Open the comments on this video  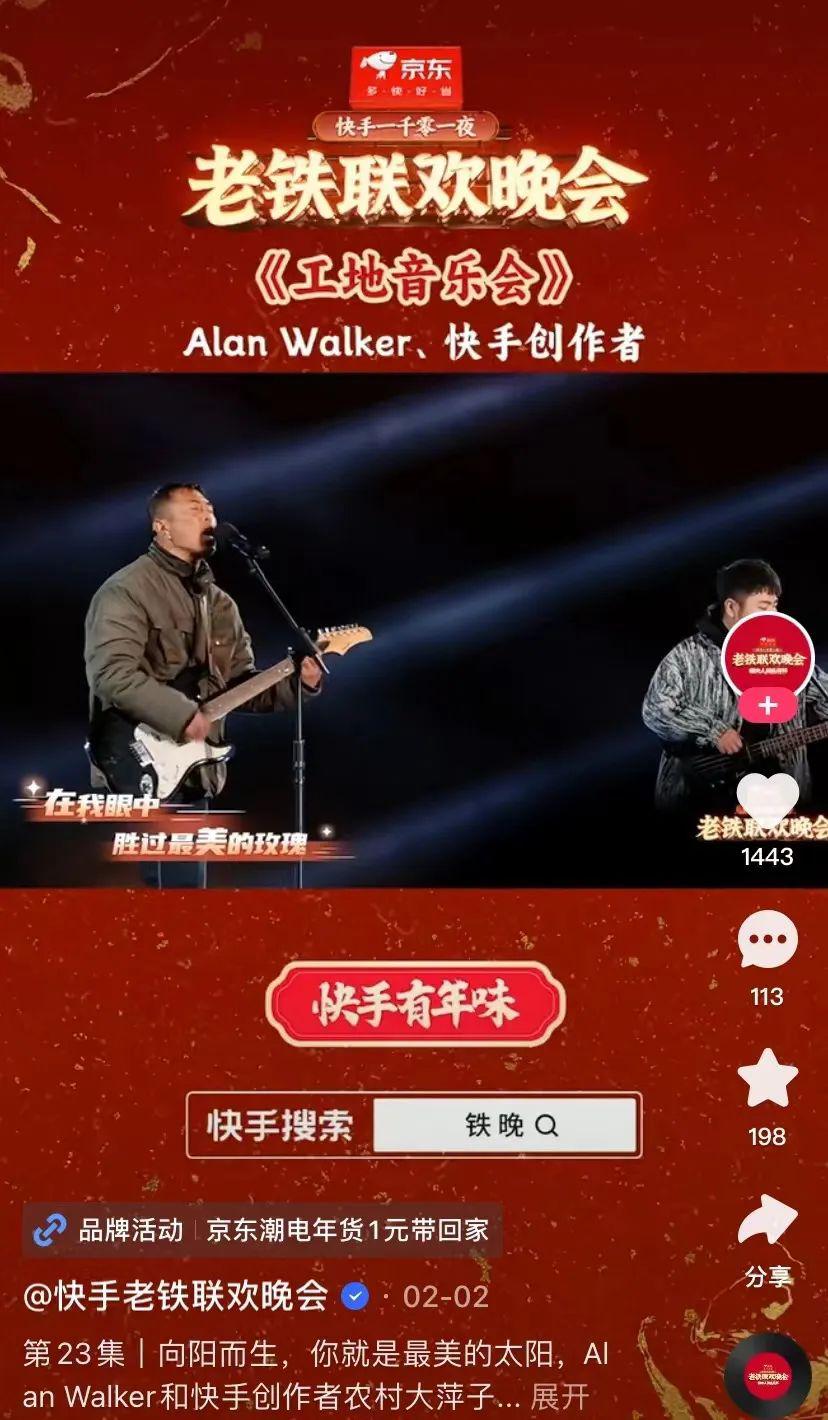(x=767, y=940)
